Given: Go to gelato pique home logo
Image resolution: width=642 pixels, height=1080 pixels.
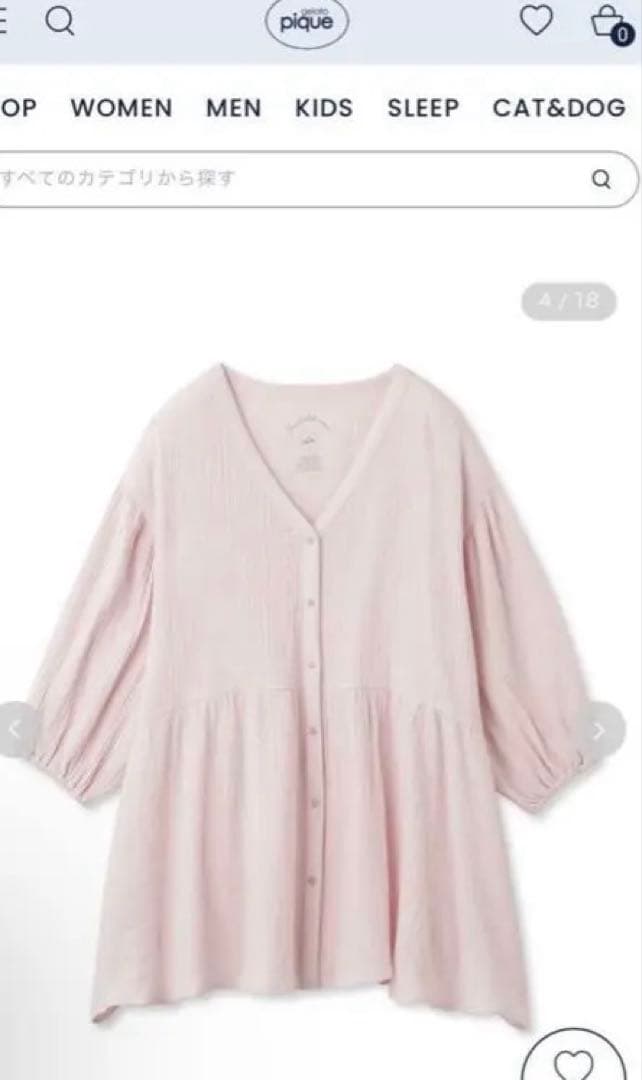Looking at the screenshot, I should coord(307,23).
